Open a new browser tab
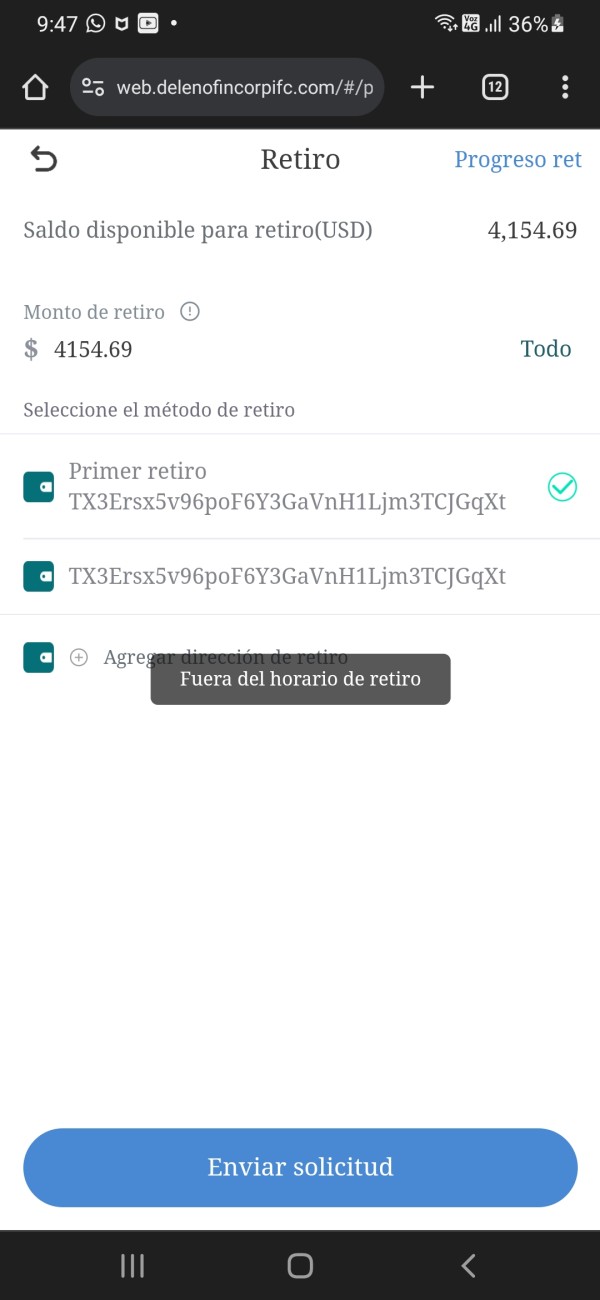 pos(423,88)
